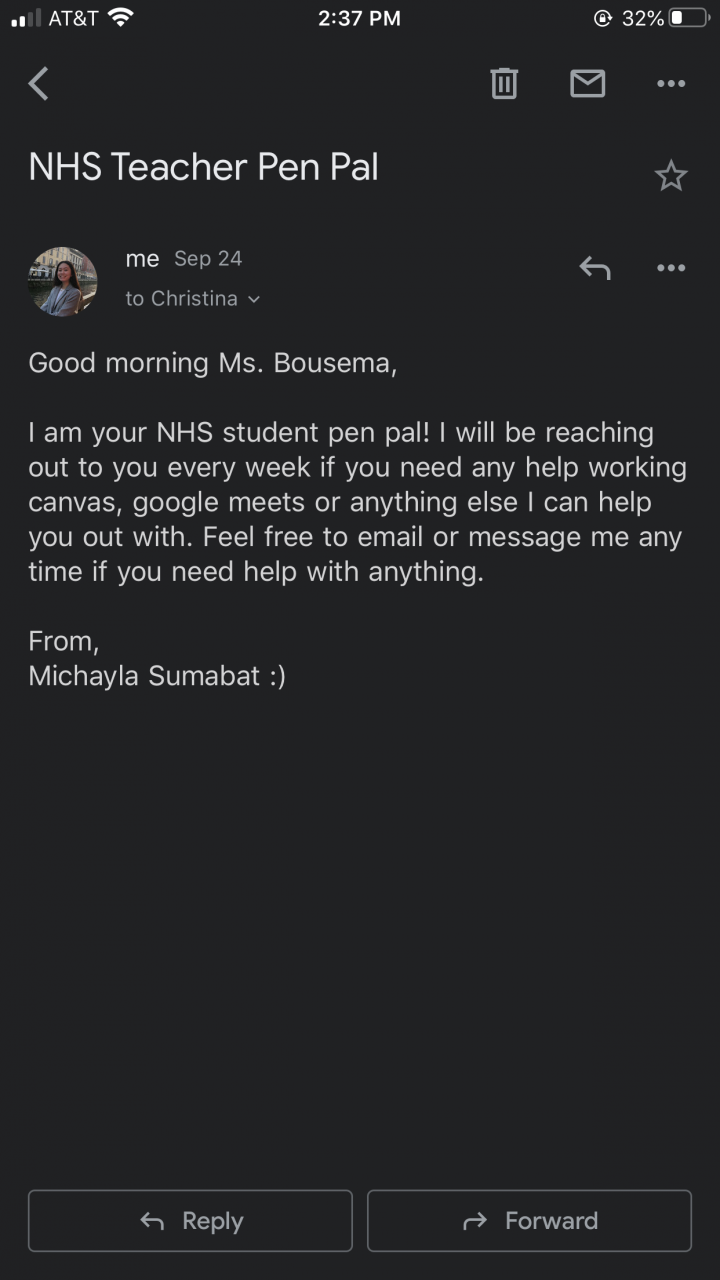Forward this email
720x1280 pixels.
click(529, 1220)
